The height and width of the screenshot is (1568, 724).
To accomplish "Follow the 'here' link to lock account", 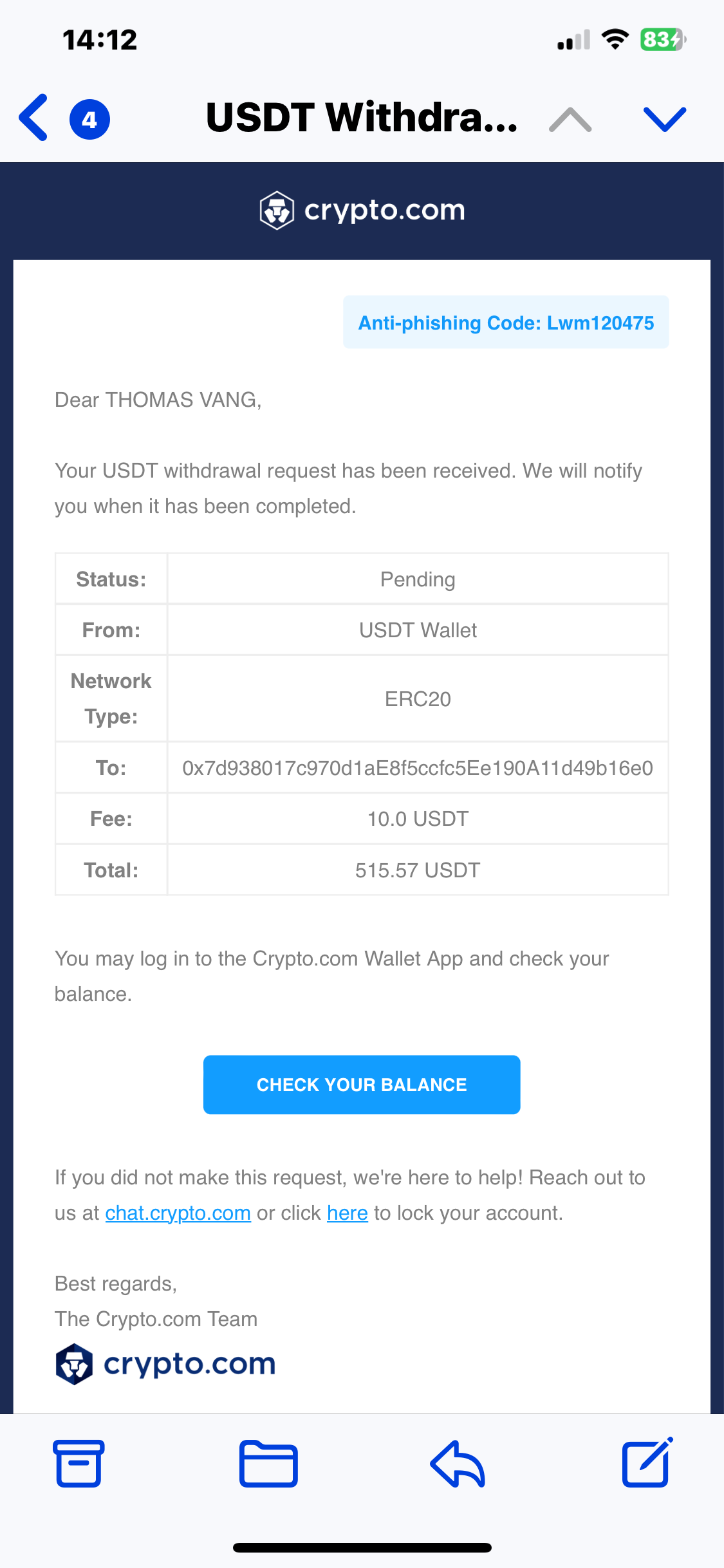I will tap(347, 1213).
